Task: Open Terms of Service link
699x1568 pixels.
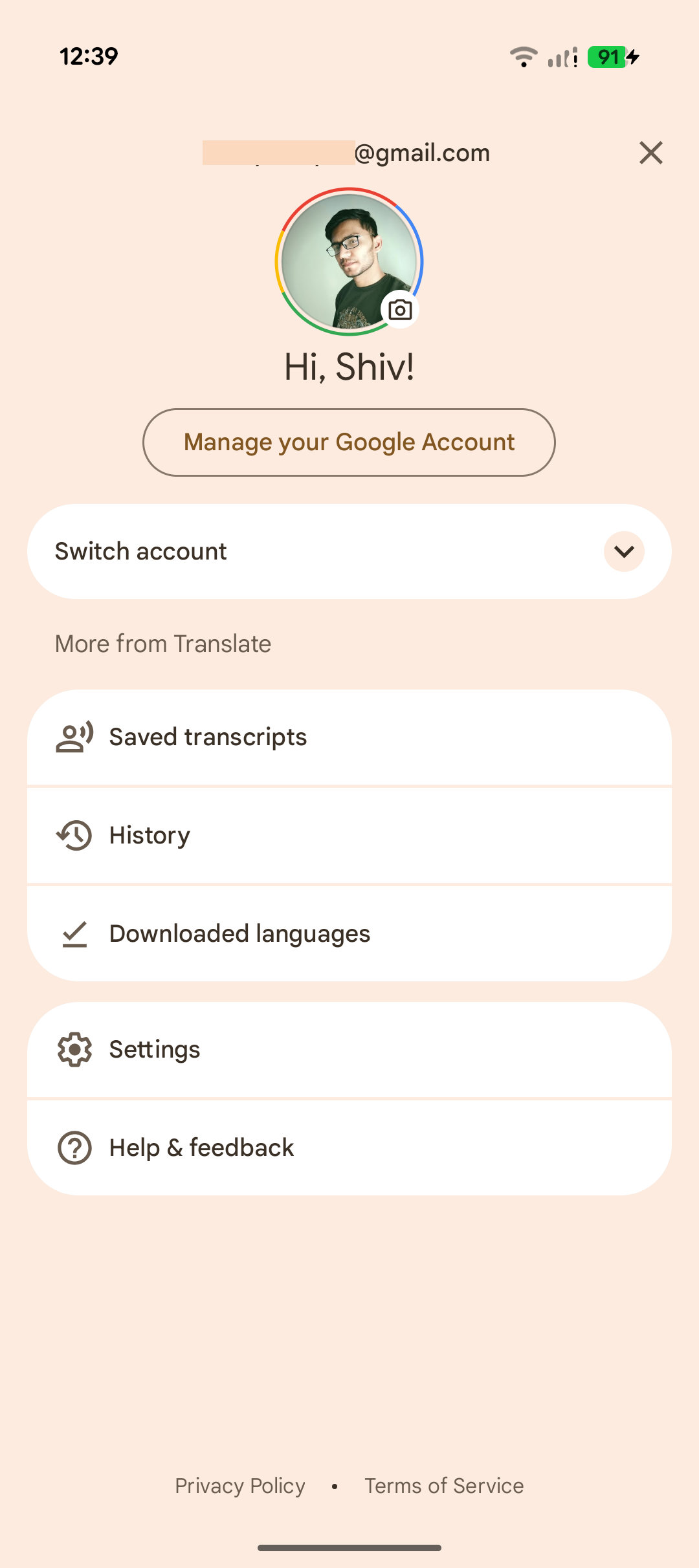Action: tap(444, 1486)
